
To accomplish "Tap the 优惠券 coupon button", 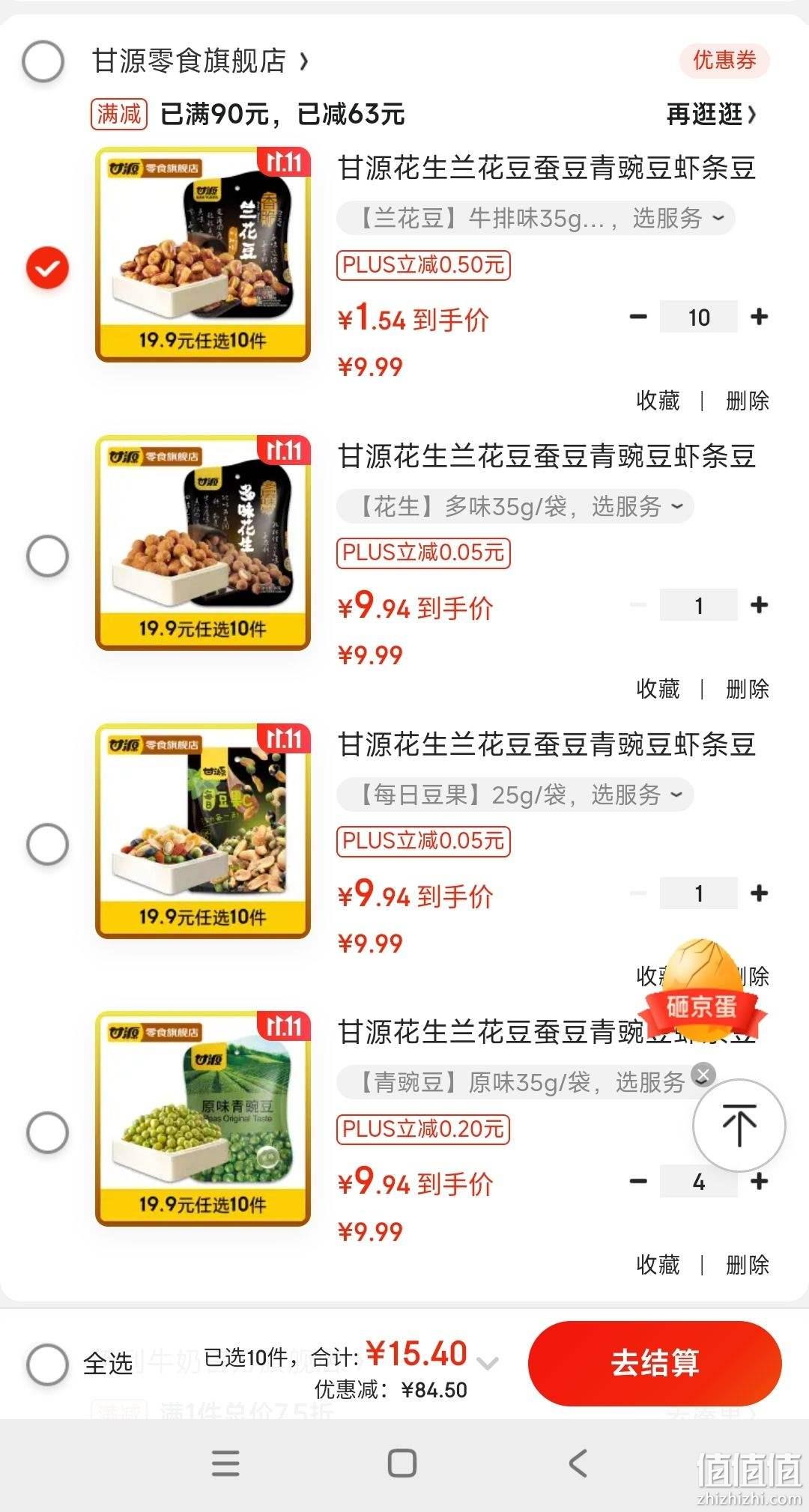I will click(724, 60).
